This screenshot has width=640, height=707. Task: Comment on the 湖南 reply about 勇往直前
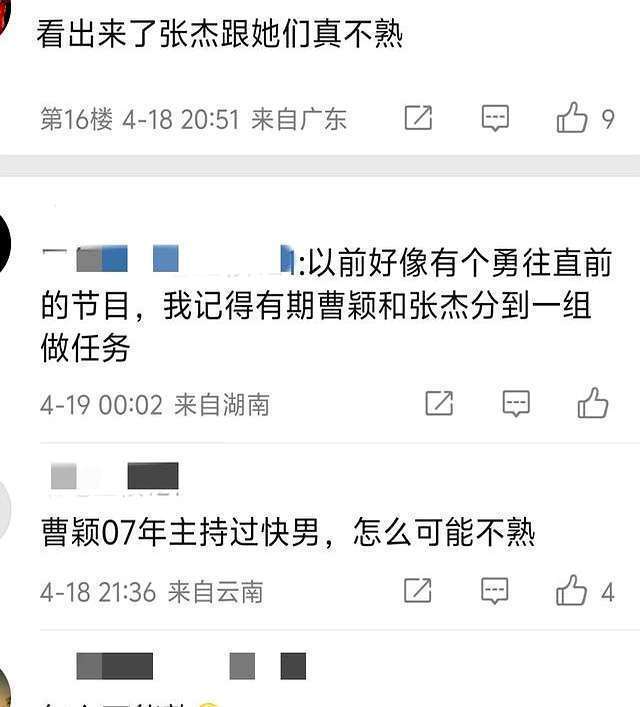coord(516,403)
